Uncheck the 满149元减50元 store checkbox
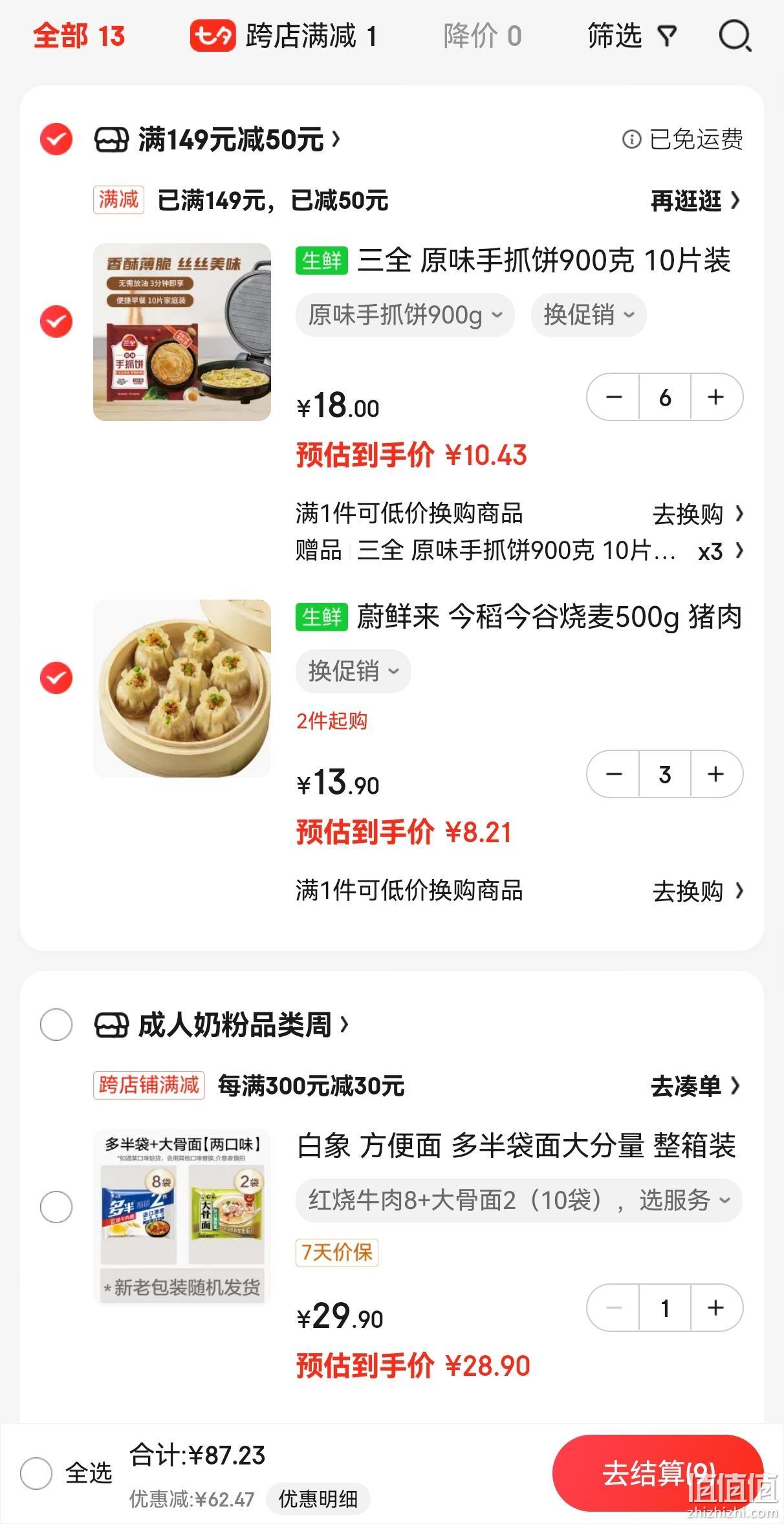The image size is (784, 1524). tap(56, 139)
